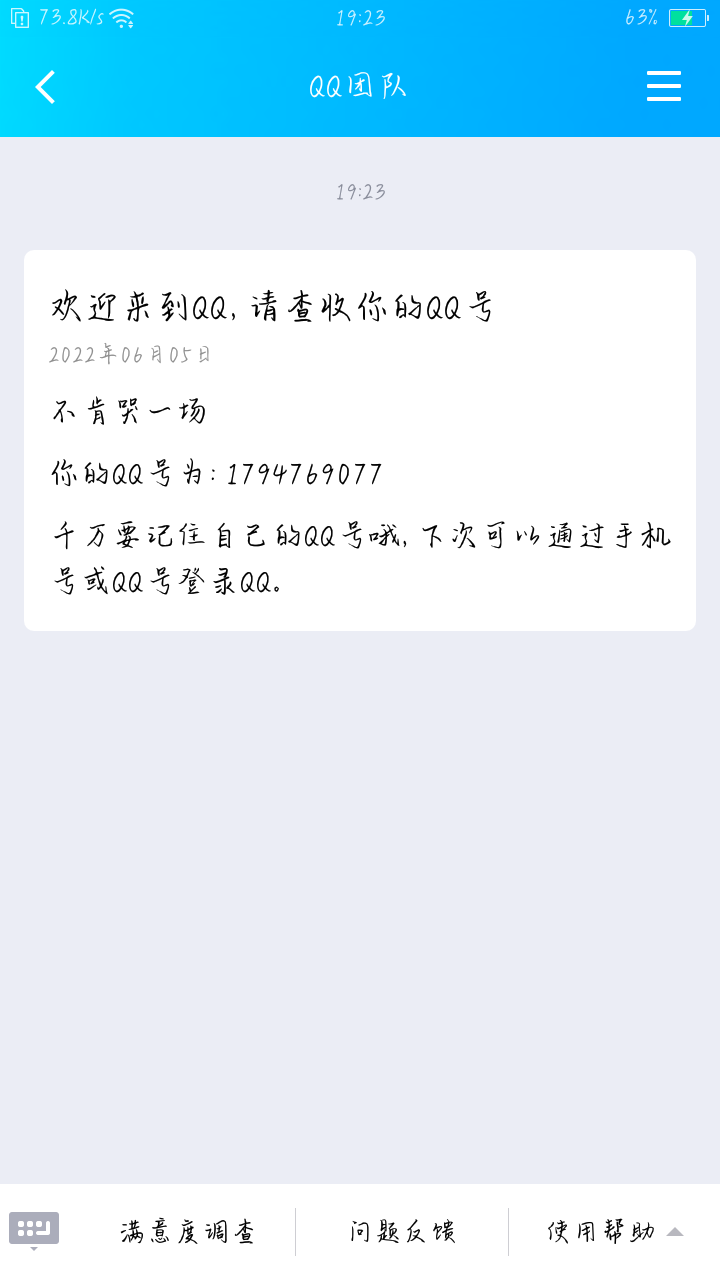The height and width of the screenshot is (1280, 720).
Task: Expand the 使用帮助 menu
Action: [615, 1232]
